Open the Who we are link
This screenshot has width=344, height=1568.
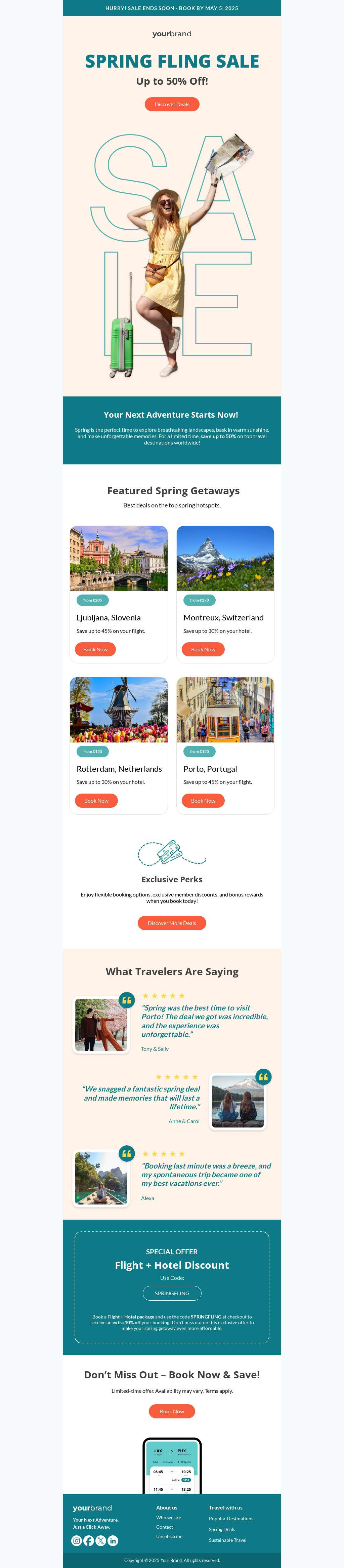[168, 1517]
